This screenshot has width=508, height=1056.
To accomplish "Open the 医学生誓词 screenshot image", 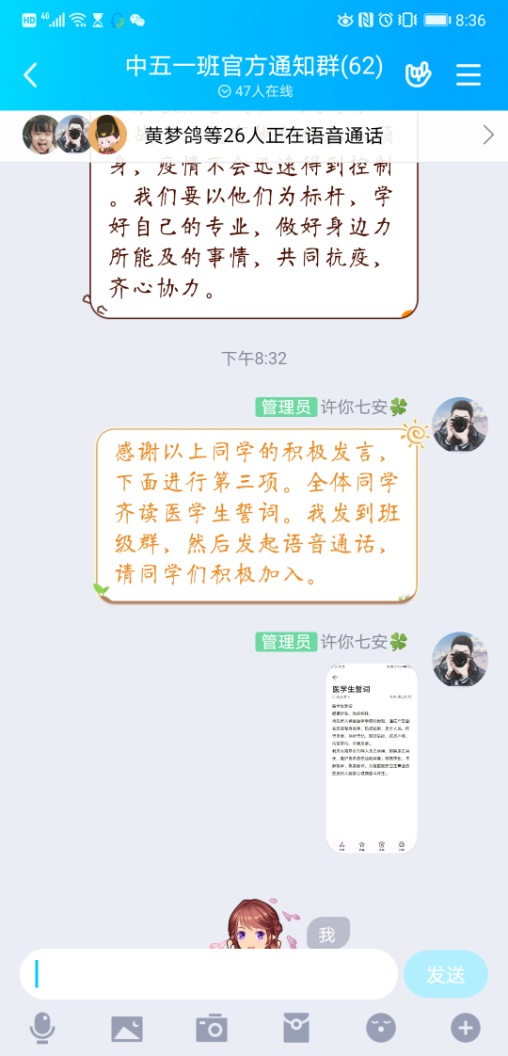I will click(372, 759).
